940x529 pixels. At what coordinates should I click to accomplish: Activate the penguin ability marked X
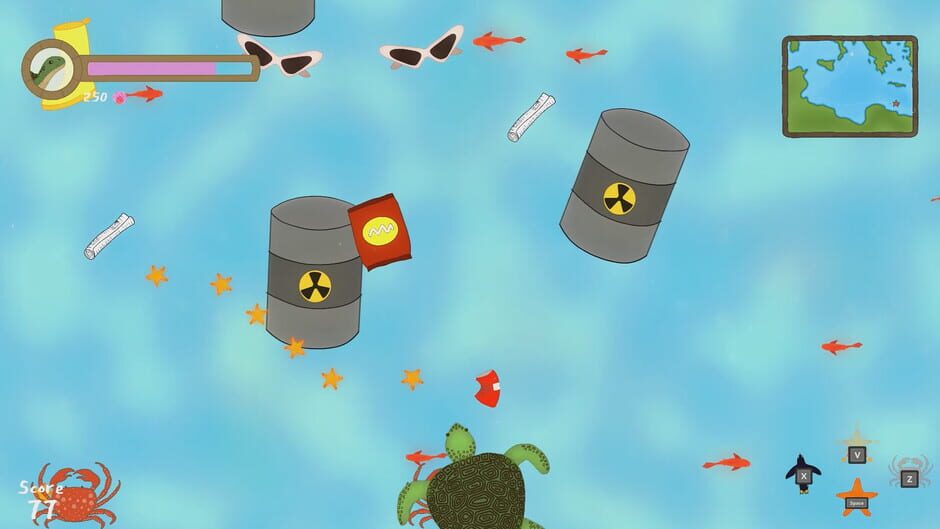[x=802, y=472]
